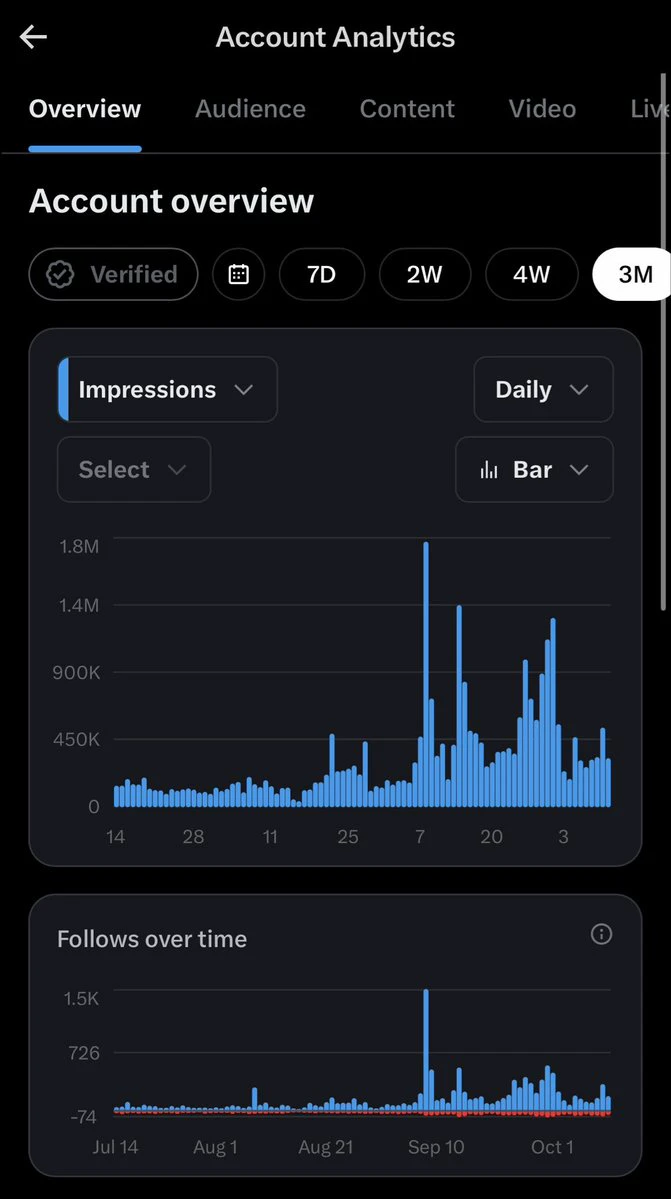The height and width of the screenshot is (1199, 671).
Task: Go back using the back arrow
Action: tap(34, 37)
